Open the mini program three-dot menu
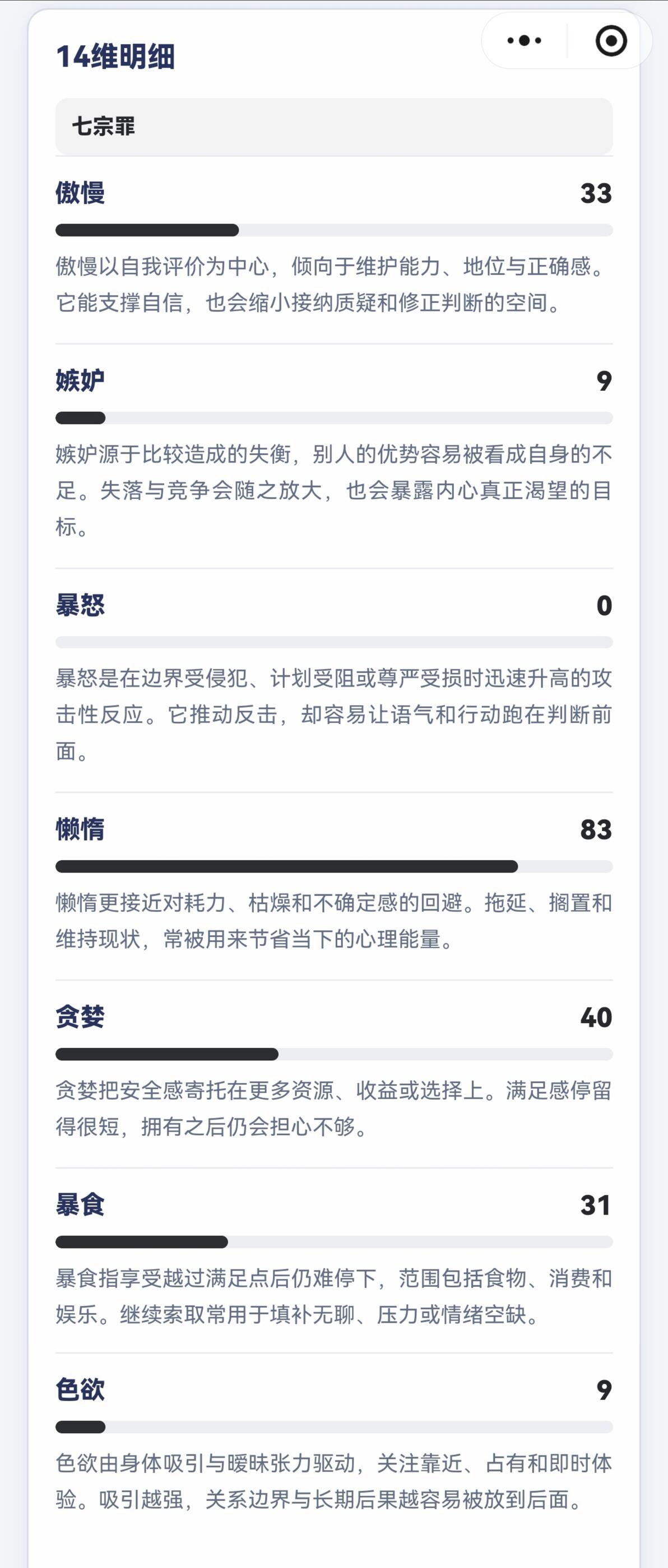 (525, 41)
